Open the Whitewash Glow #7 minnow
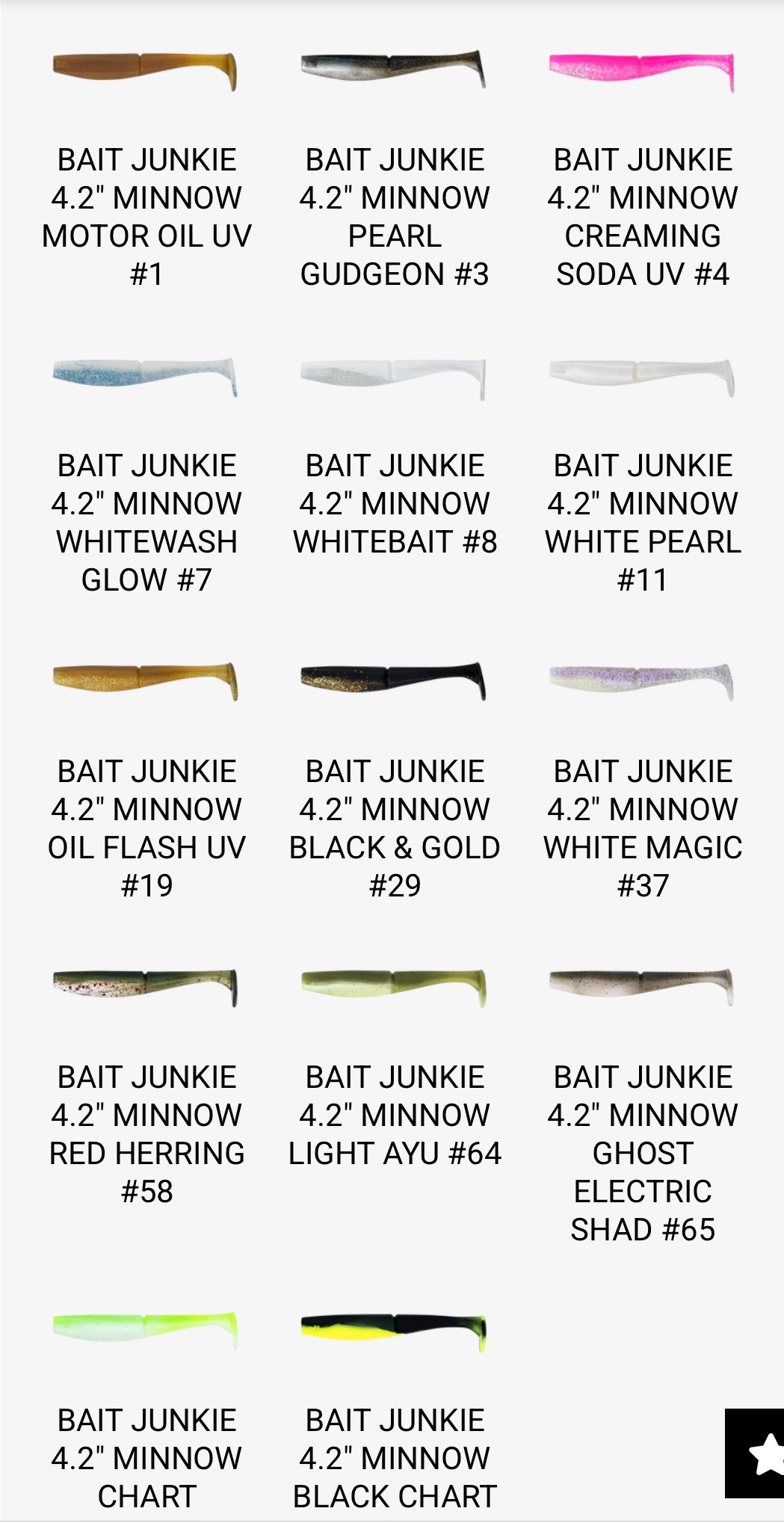Image resolution: width=784 pixels, height=1523 pixels. point(146,522)
